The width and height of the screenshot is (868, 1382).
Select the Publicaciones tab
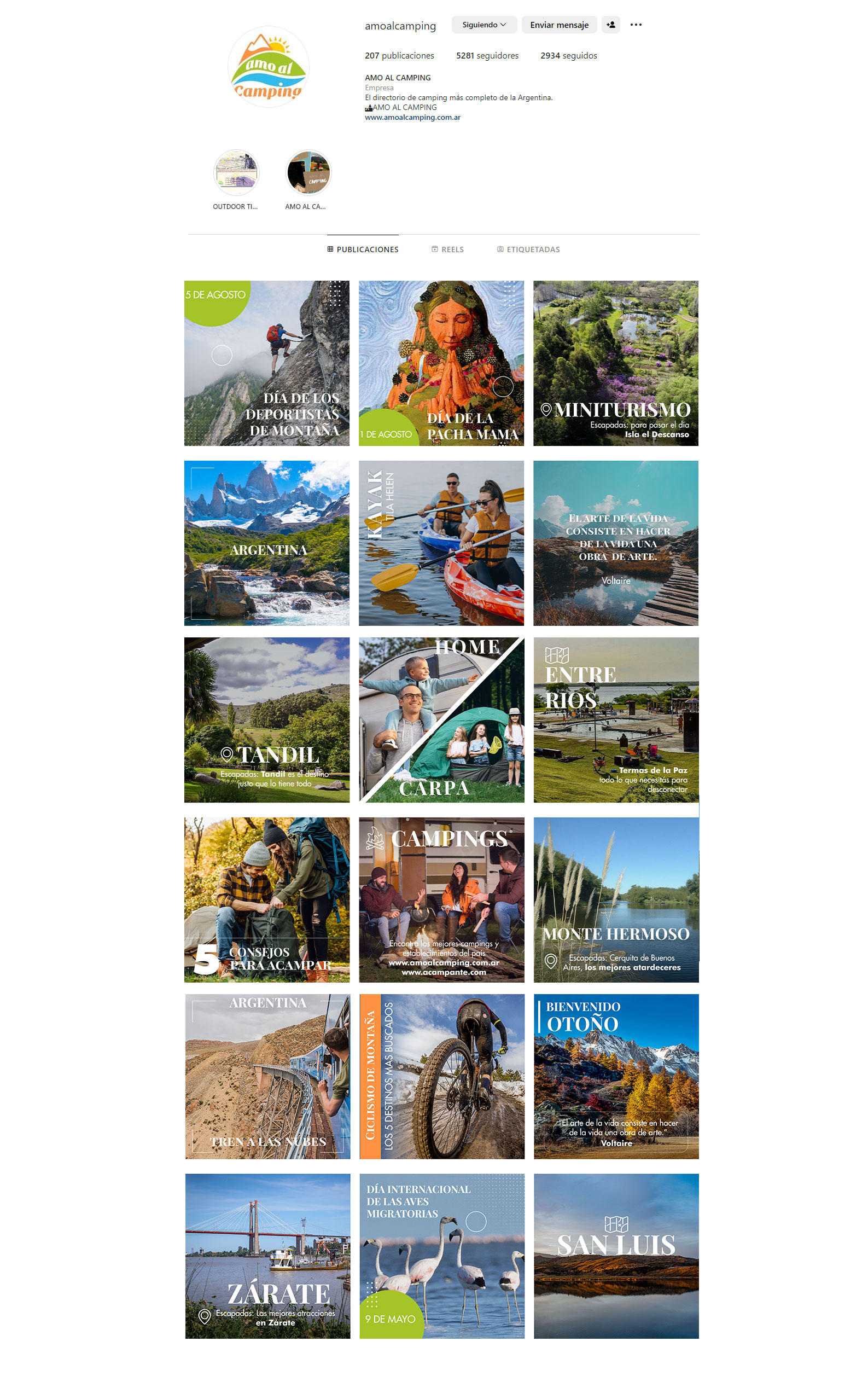pyautogui.click(x=363, y=249)
